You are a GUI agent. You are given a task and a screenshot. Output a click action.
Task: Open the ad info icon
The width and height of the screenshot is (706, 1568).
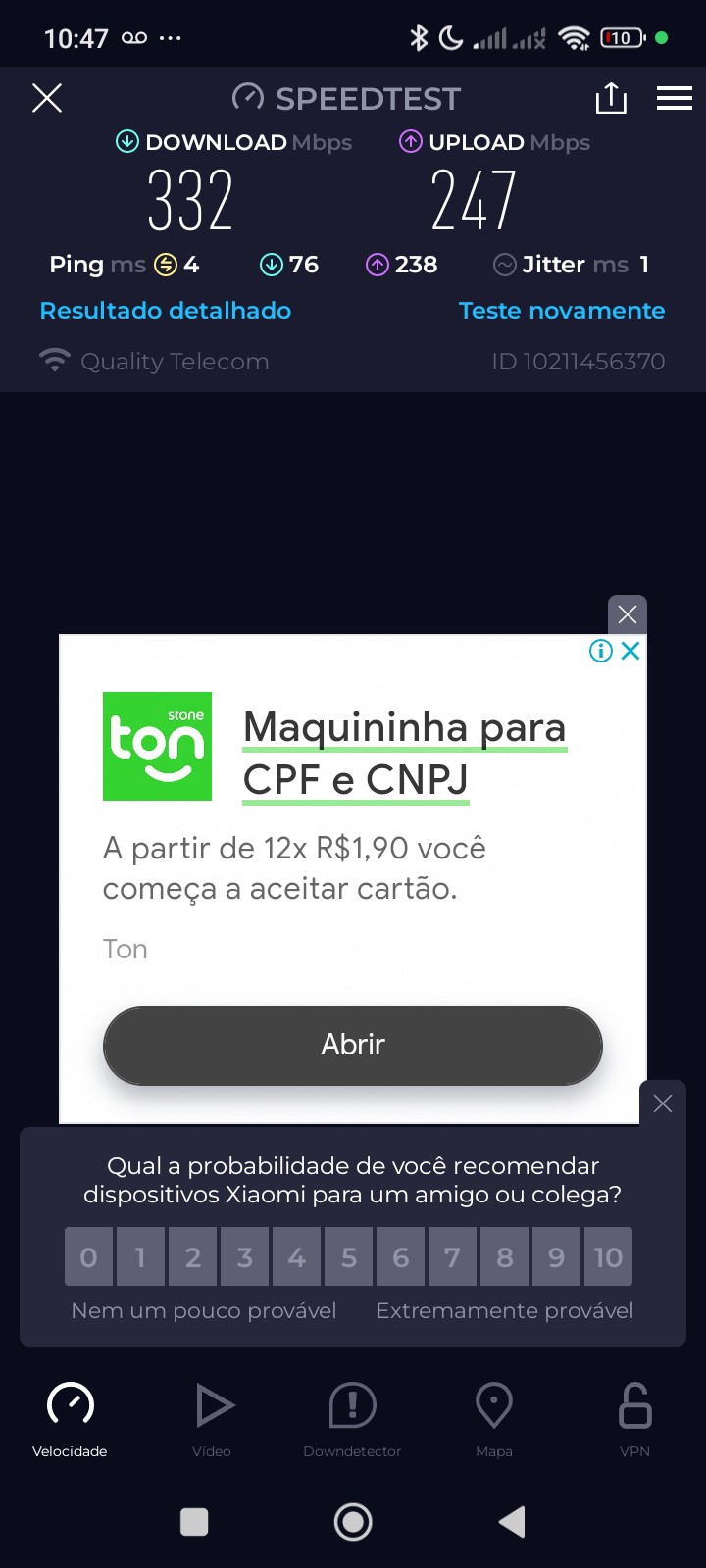tap(600, 651)
